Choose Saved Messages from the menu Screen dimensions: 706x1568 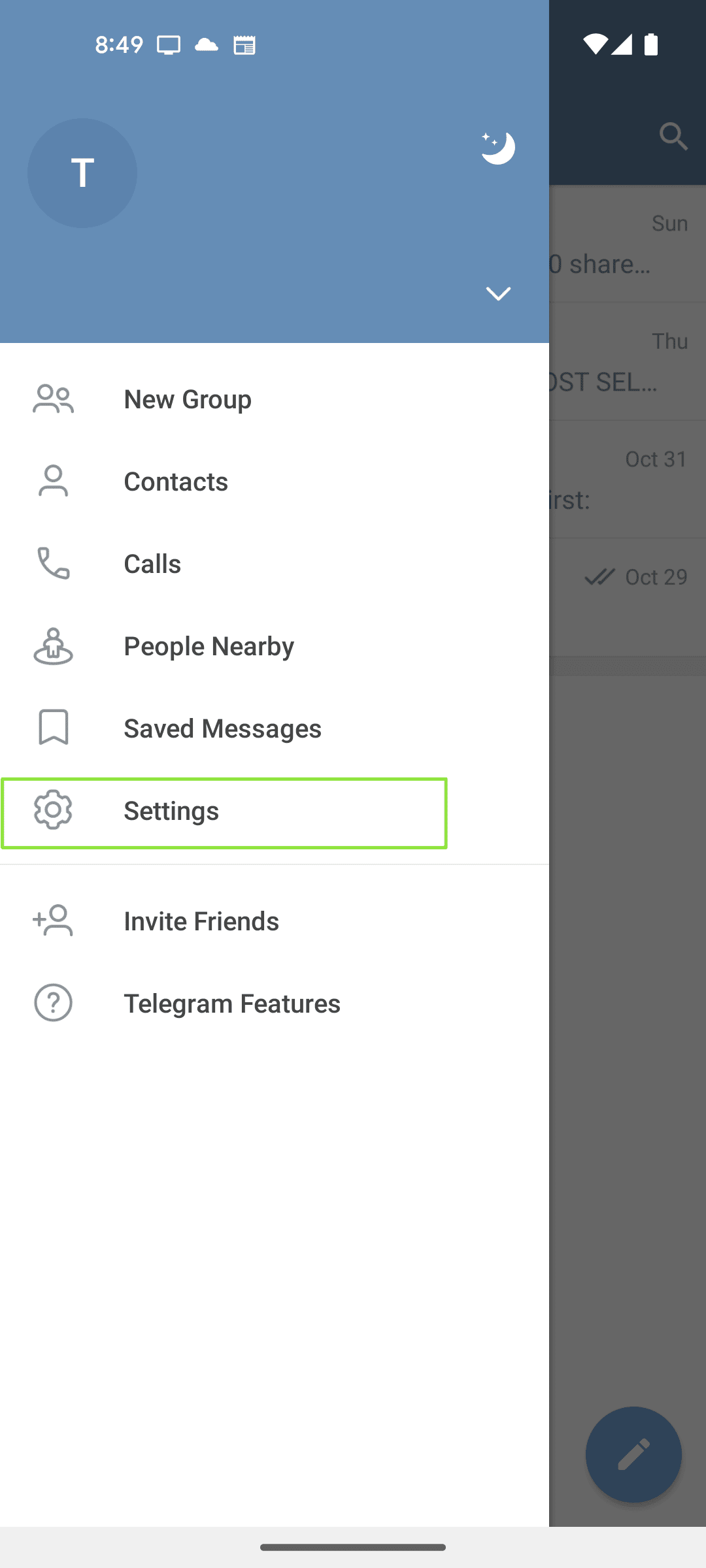pyautogui.click(x=222, y=728)
